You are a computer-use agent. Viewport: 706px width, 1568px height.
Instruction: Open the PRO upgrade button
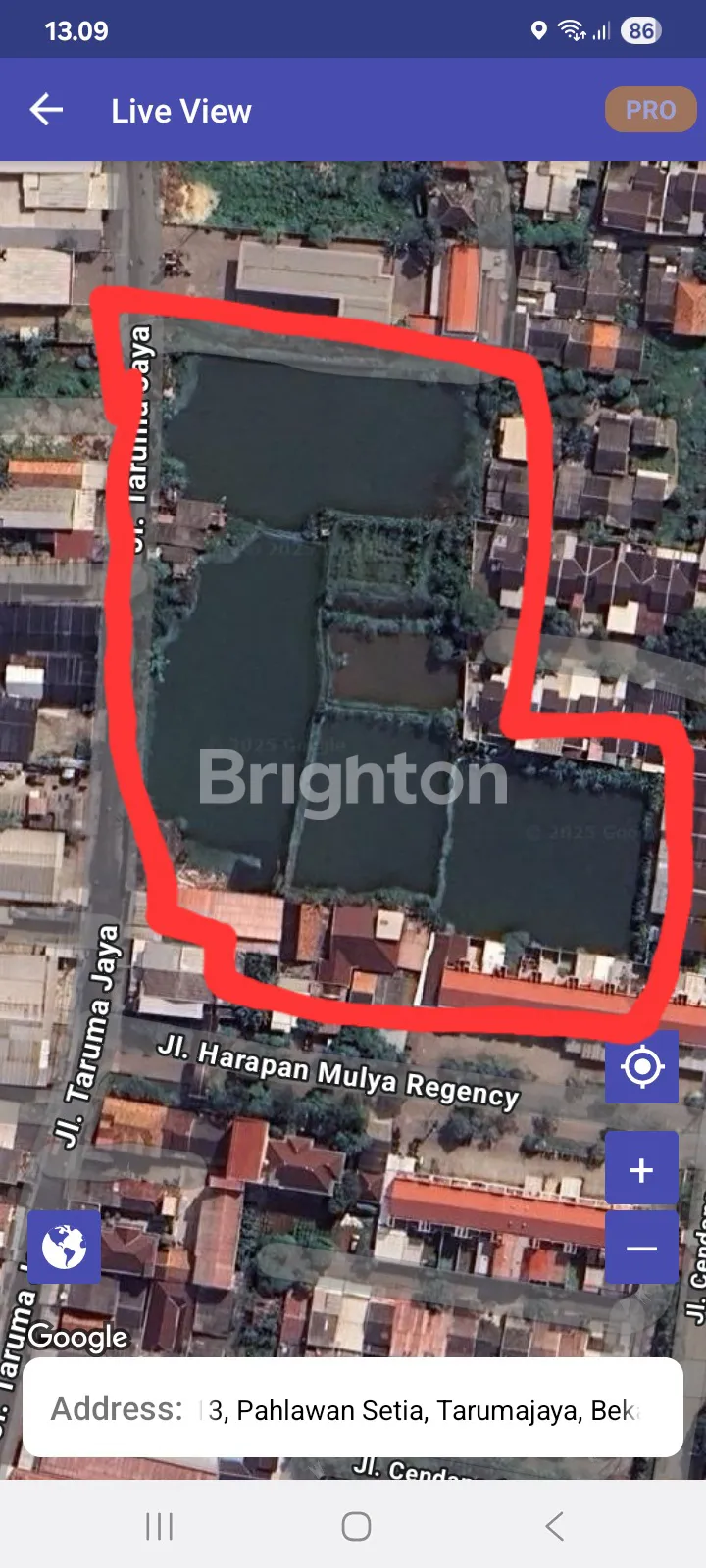[650, 110]
